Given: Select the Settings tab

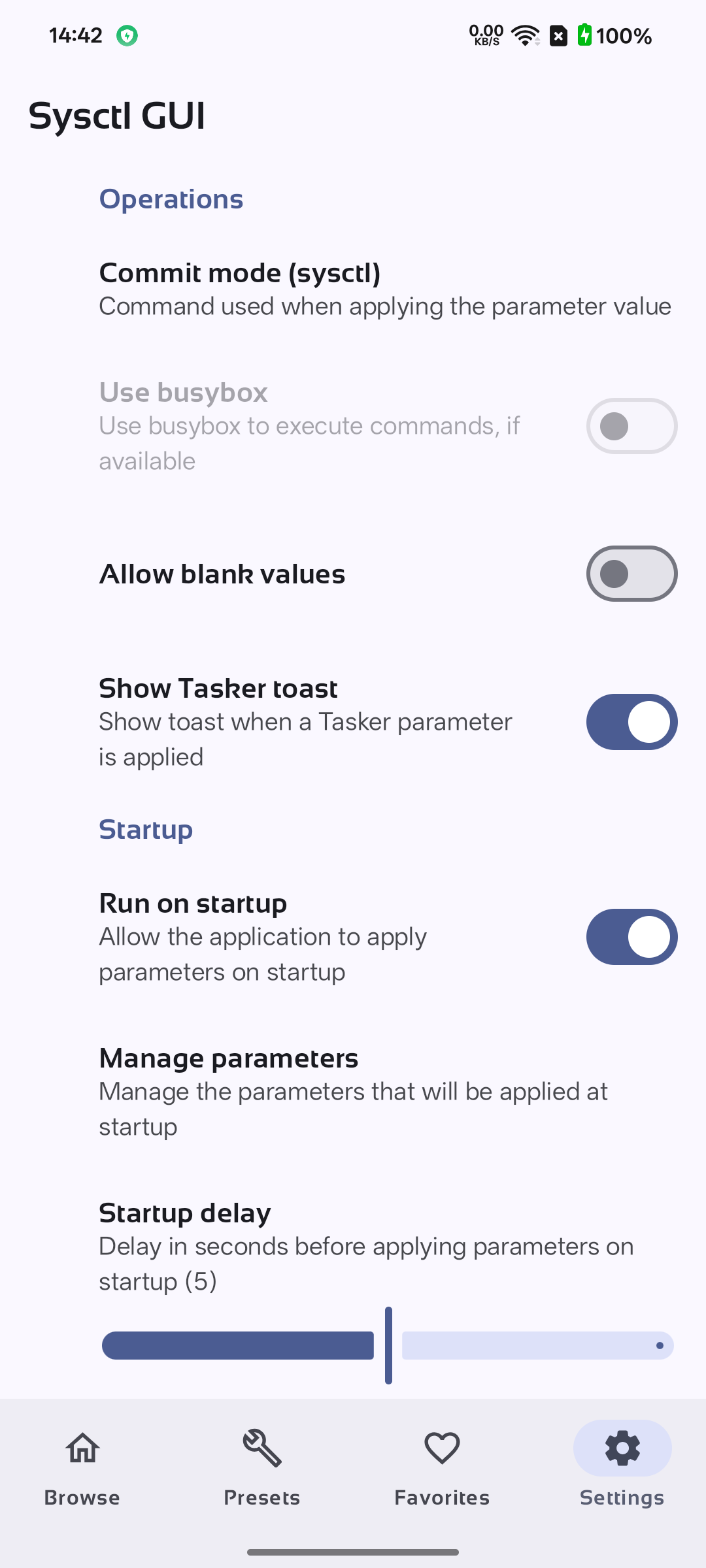Looking at the screenshot, I should tap(622, 1467).
